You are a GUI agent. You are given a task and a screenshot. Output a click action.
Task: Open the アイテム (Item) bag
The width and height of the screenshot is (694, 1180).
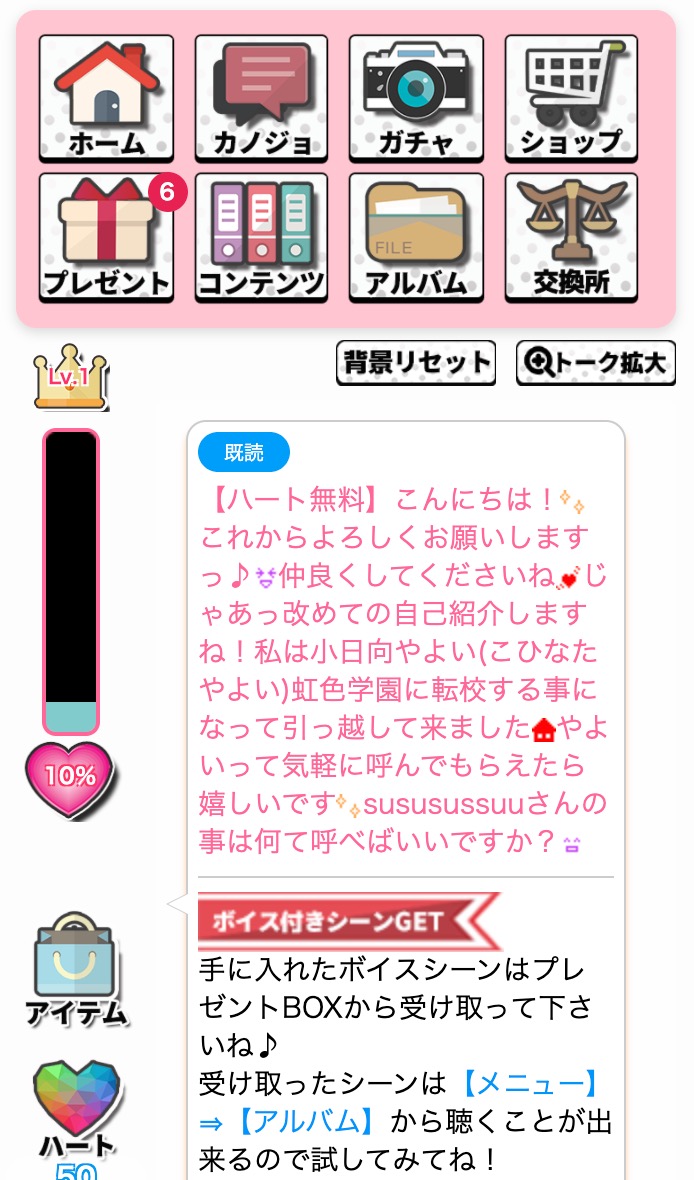point(77,970)
